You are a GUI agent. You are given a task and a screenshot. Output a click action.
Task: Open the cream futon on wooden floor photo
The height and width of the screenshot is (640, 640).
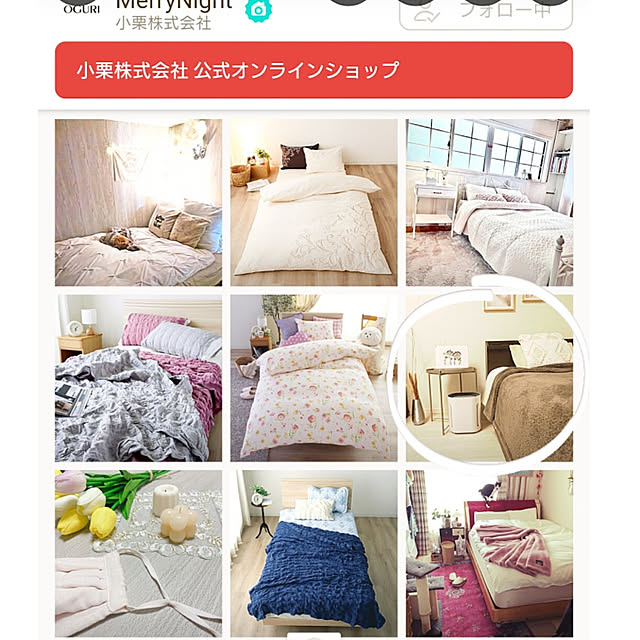(x=313, y=202)
